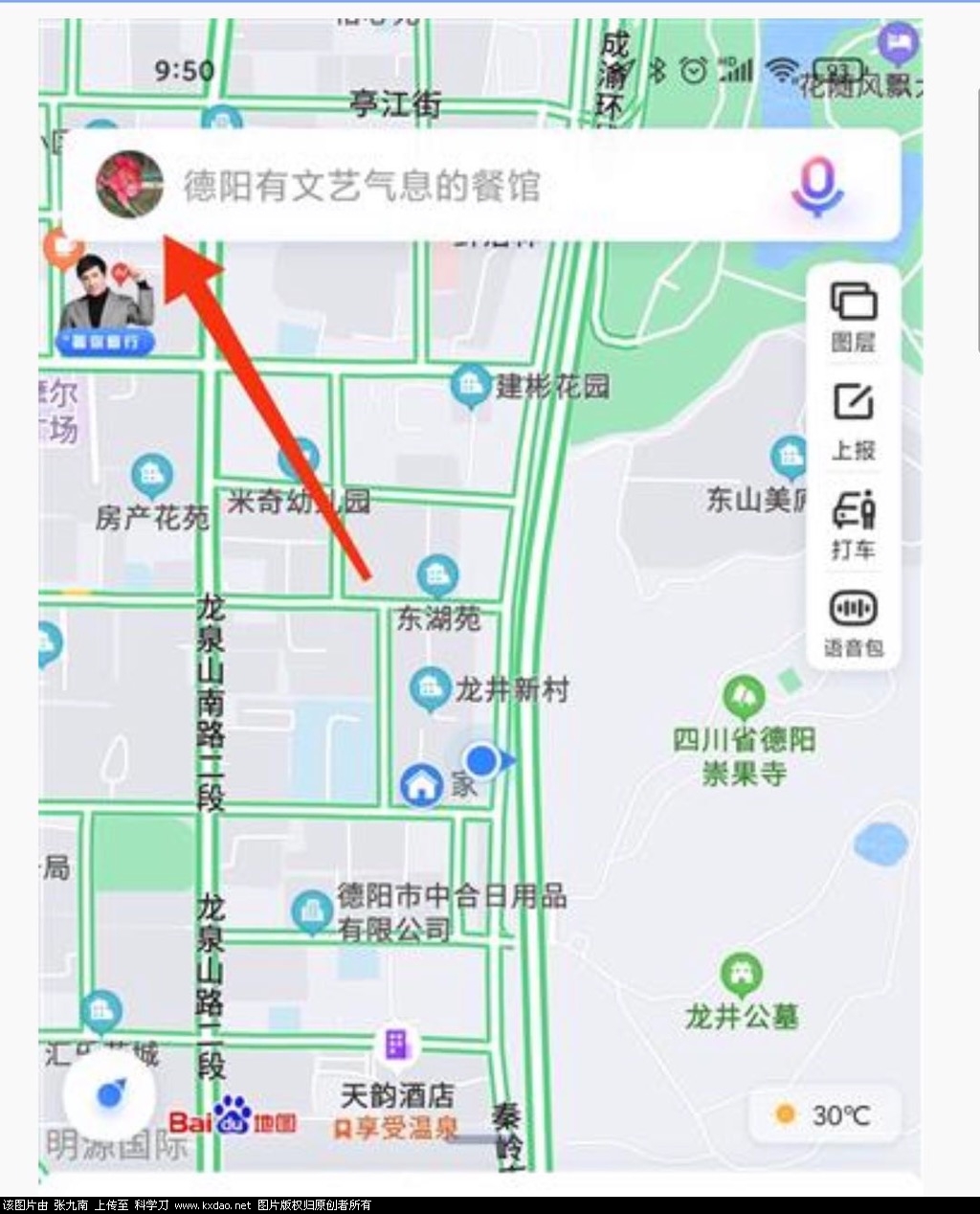Start voice search with the microphone

[x=816, y=186]
